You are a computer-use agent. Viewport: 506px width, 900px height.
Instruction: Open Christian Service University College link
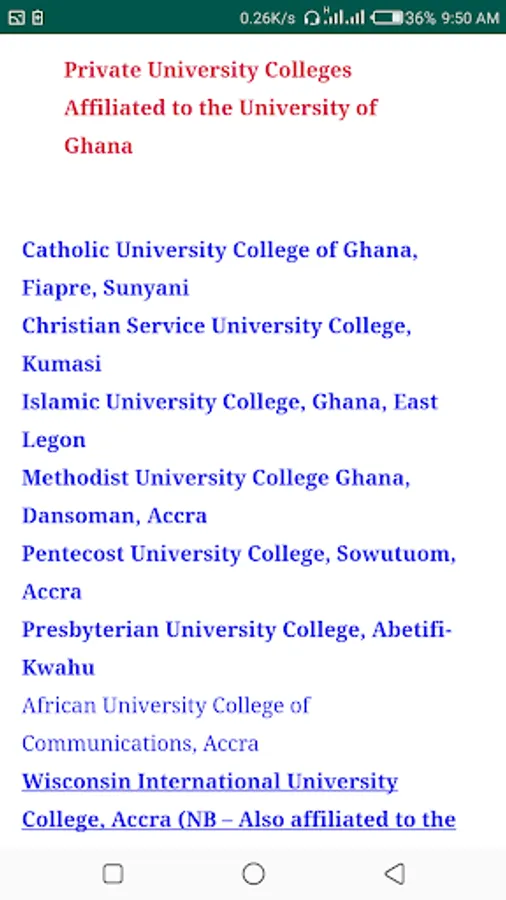(216, 344)
